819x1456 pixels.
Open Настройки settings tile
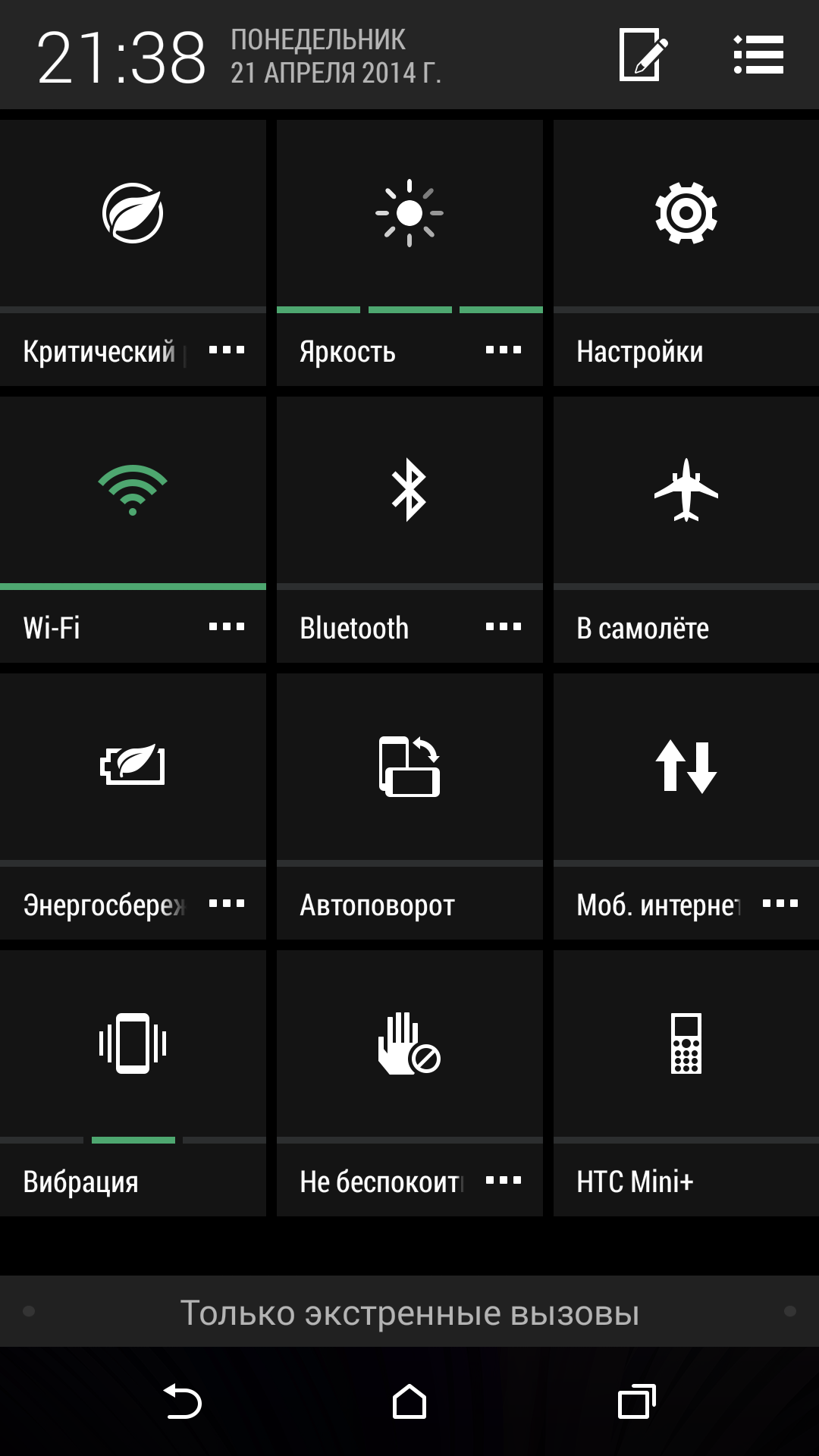coord(686,253)
